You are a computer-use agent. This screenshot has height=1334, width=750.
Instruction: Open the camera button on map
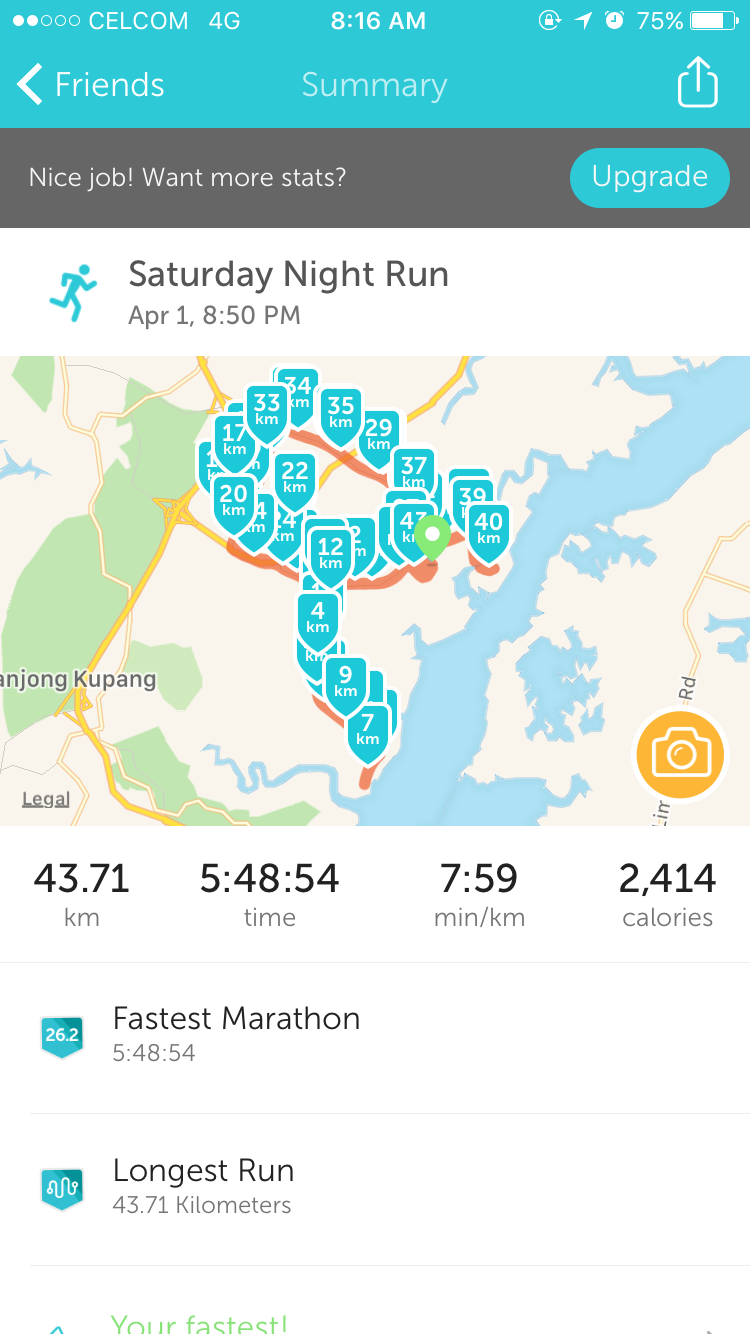coord(681,755)
